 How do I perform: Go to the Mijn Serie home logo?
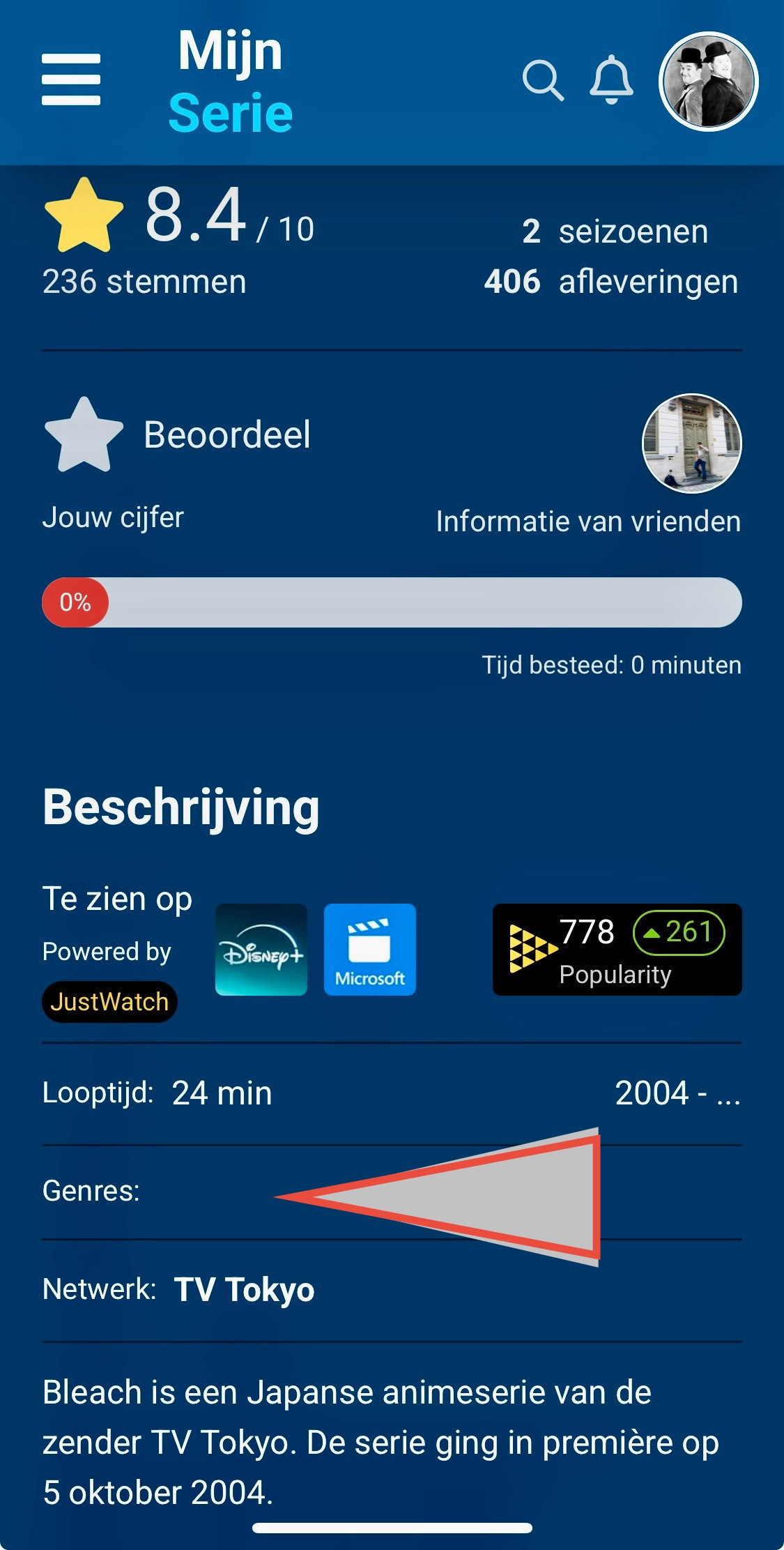[231, 82]
